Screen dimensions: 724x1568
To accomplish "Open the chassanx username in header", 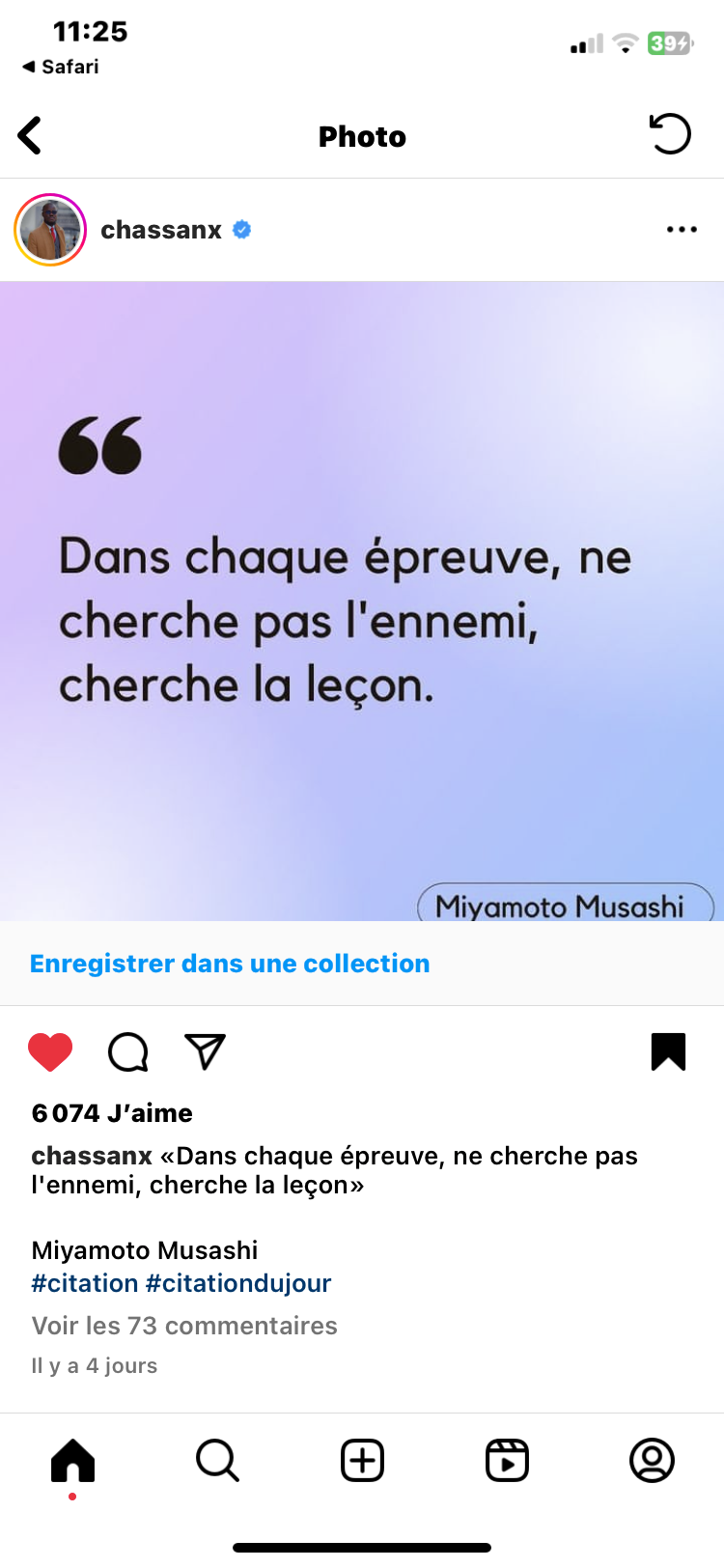I will click(161, 230).
